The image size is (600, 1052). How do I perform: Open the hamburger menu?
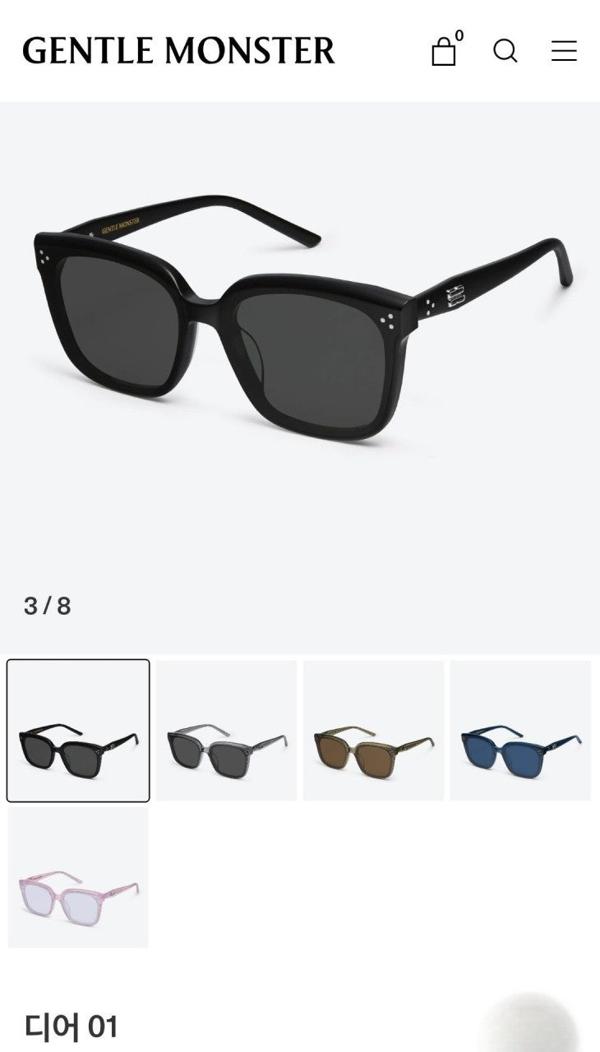point(564,51)
